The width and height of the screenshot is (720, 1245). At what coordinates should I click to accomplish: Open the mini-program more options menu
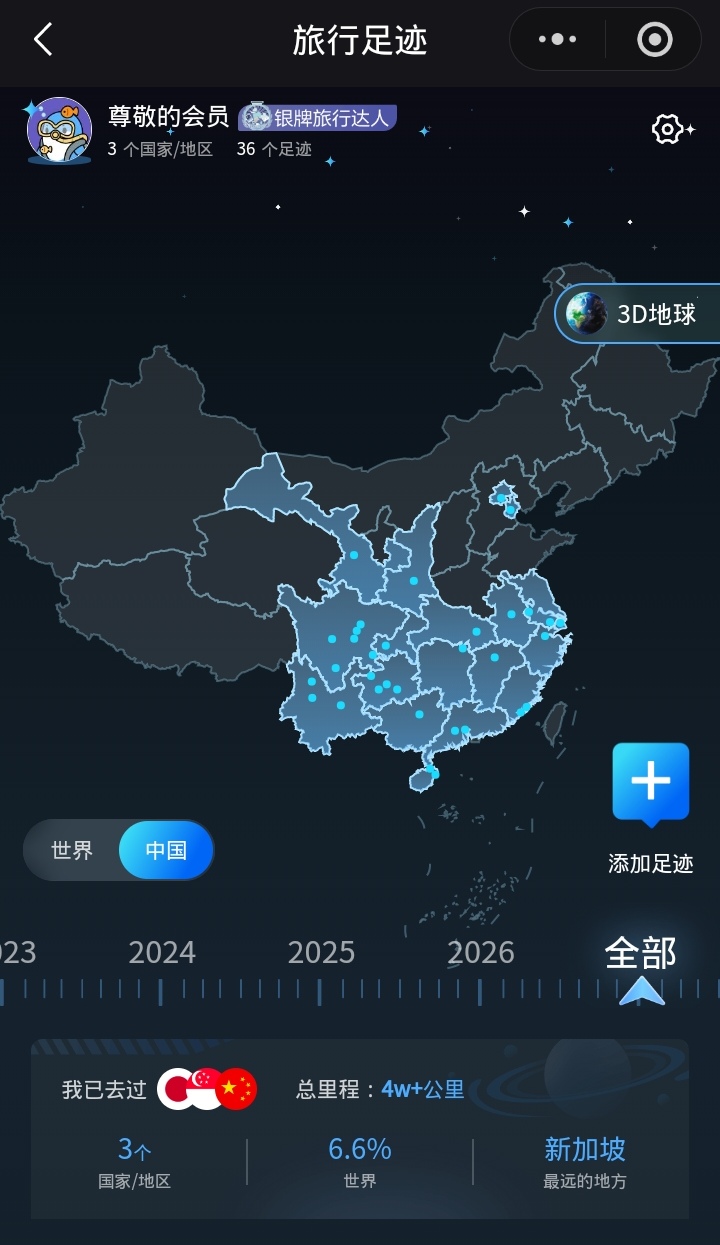[557, 40]
